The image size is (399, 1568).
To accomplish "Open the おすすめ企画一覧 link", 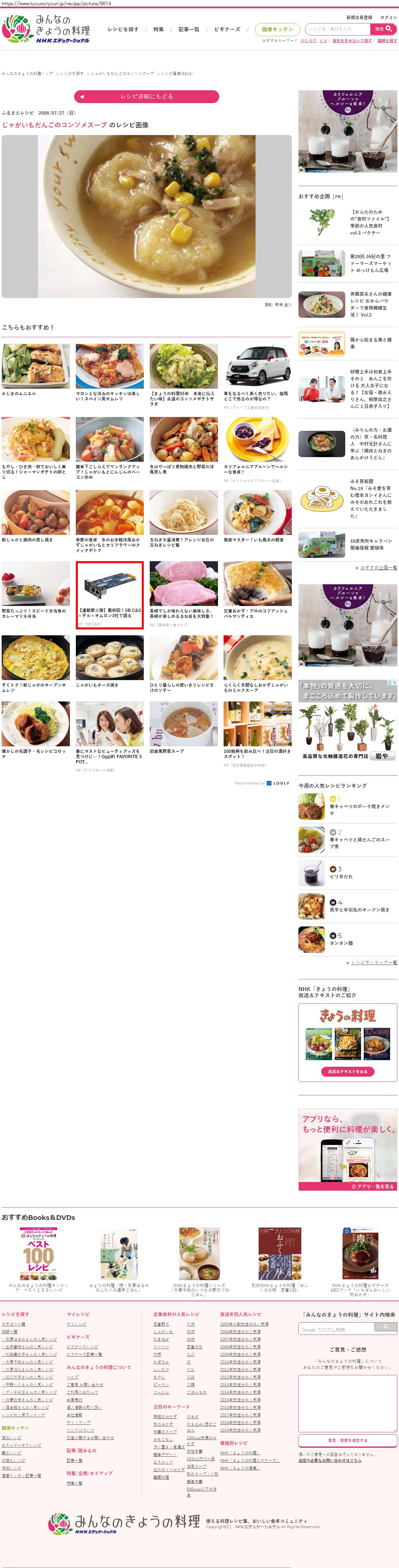I will 378,567.
